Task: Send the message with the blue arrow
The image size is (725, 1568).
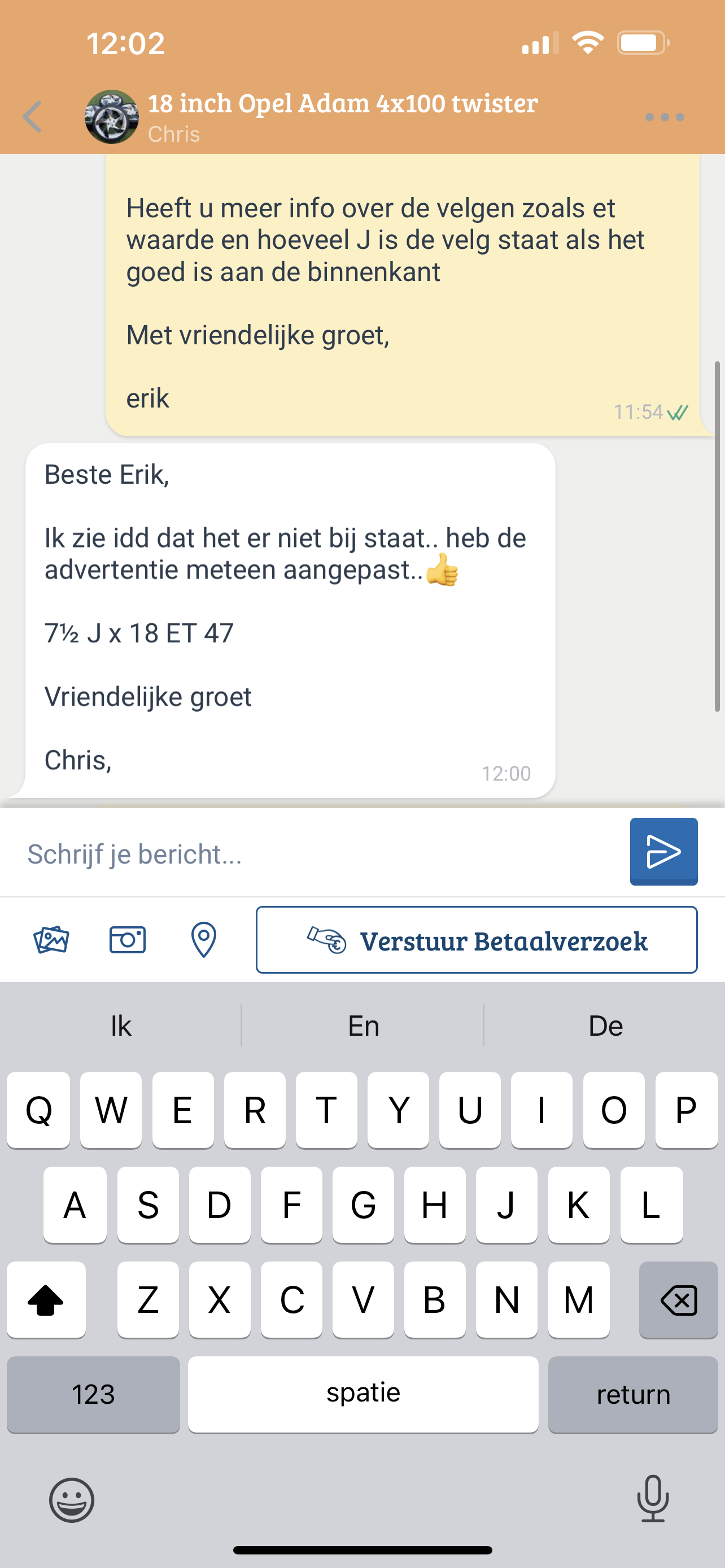Action: [x=663, y=851]
